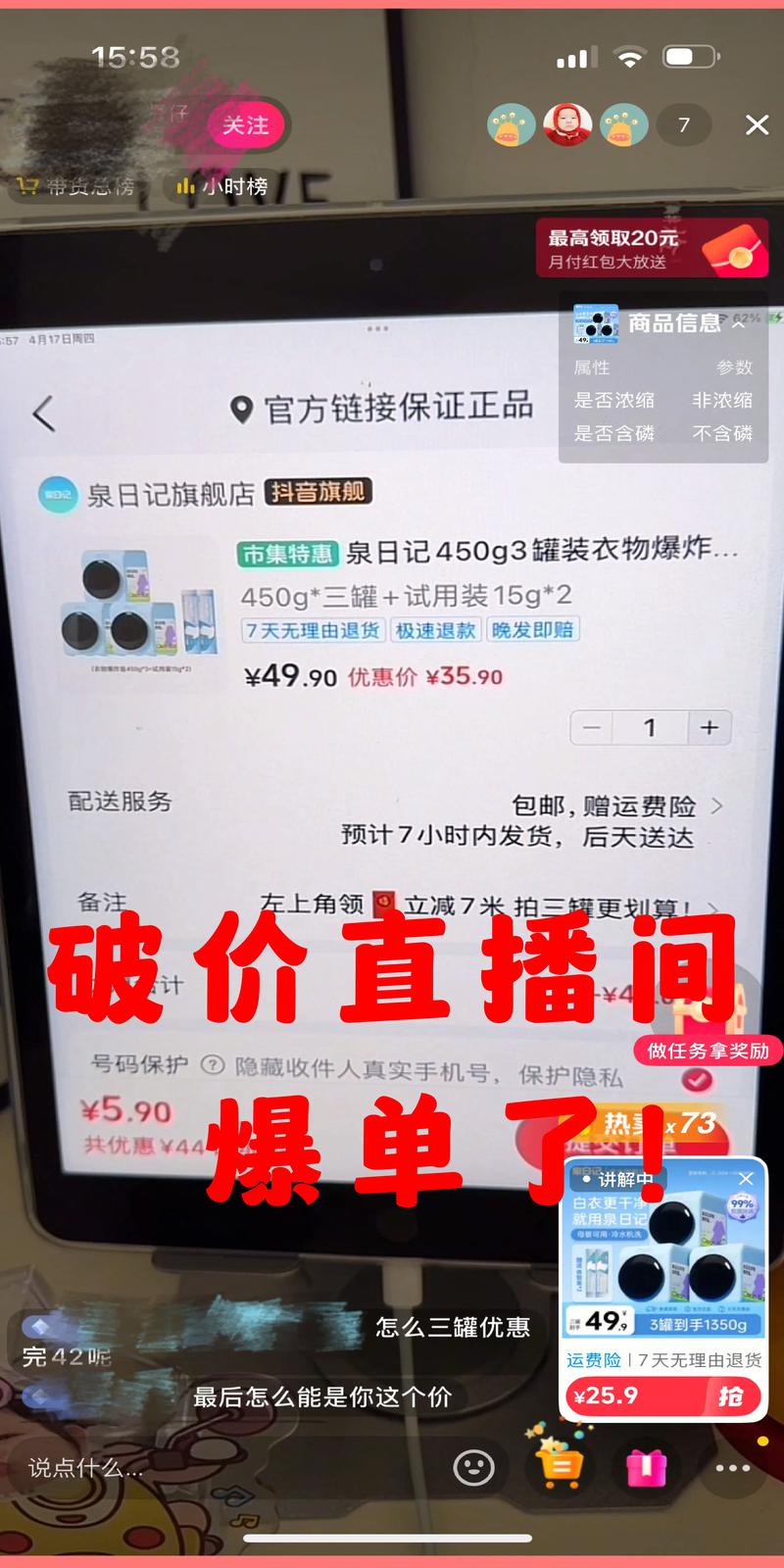Tap 抢 to grab the ¥25.9 deal

[730, 1396]
